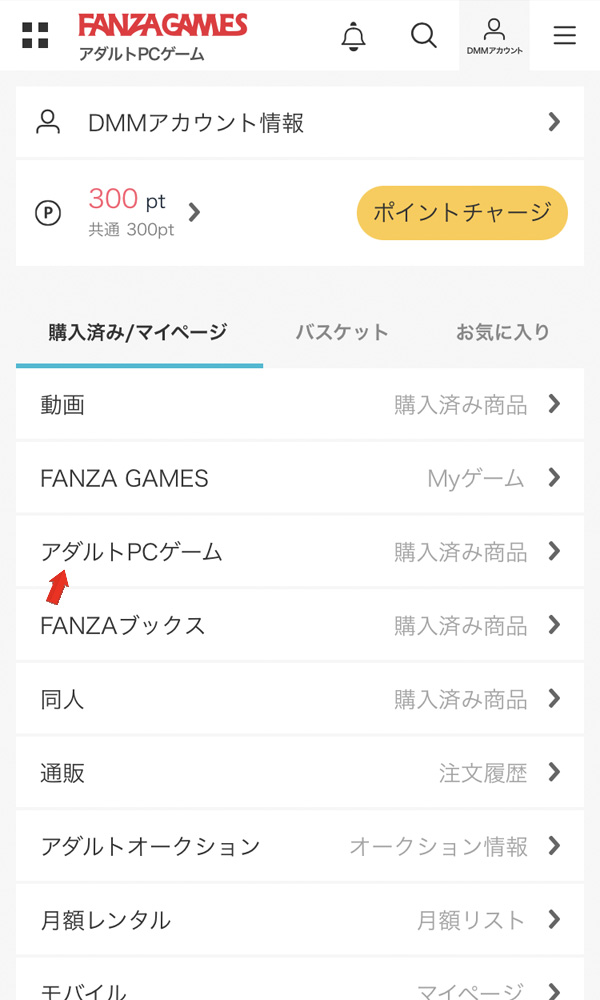
Task: Switch to the お気に入り tab
Action: pos(503,333)
